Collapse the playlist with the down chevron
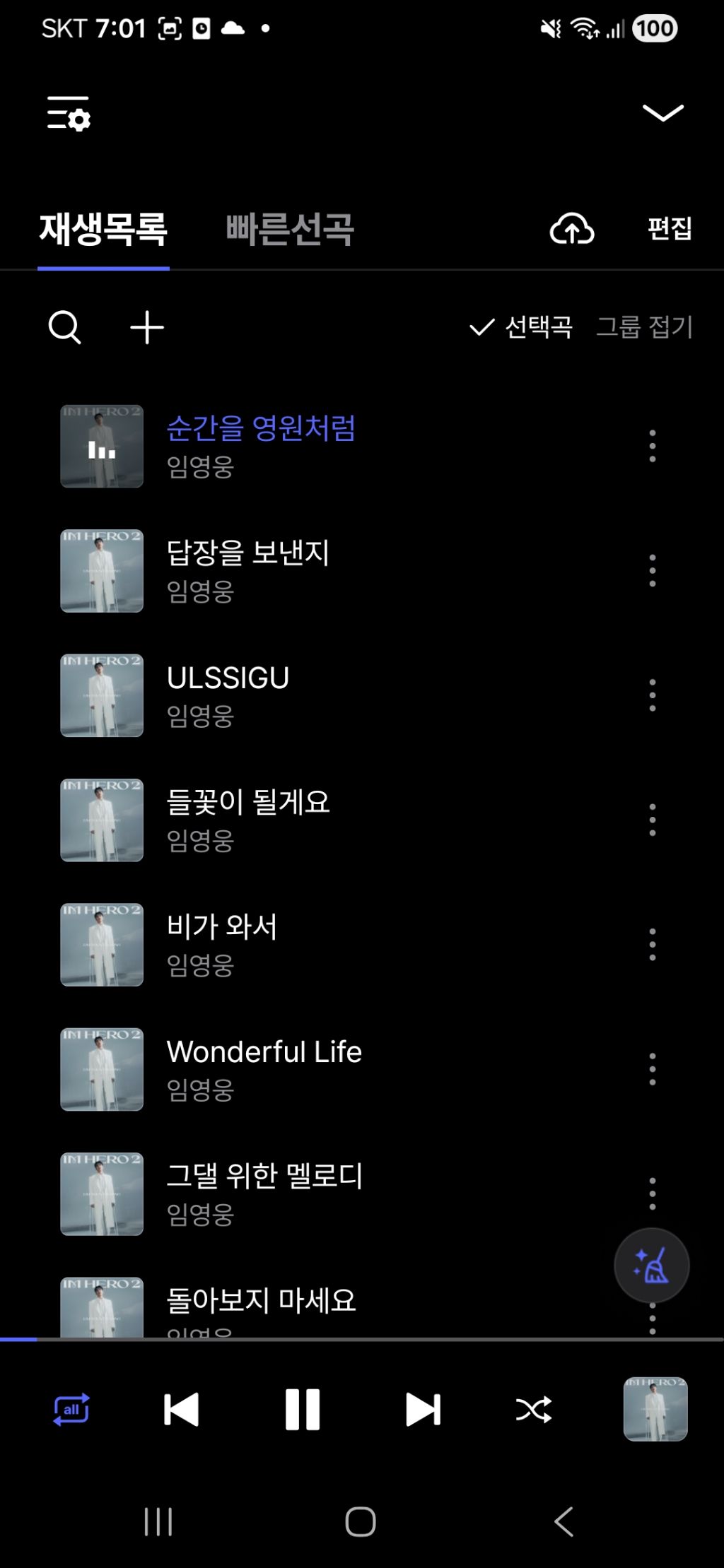The height and width of the screenshot is (1568, 724). (662, 113)
